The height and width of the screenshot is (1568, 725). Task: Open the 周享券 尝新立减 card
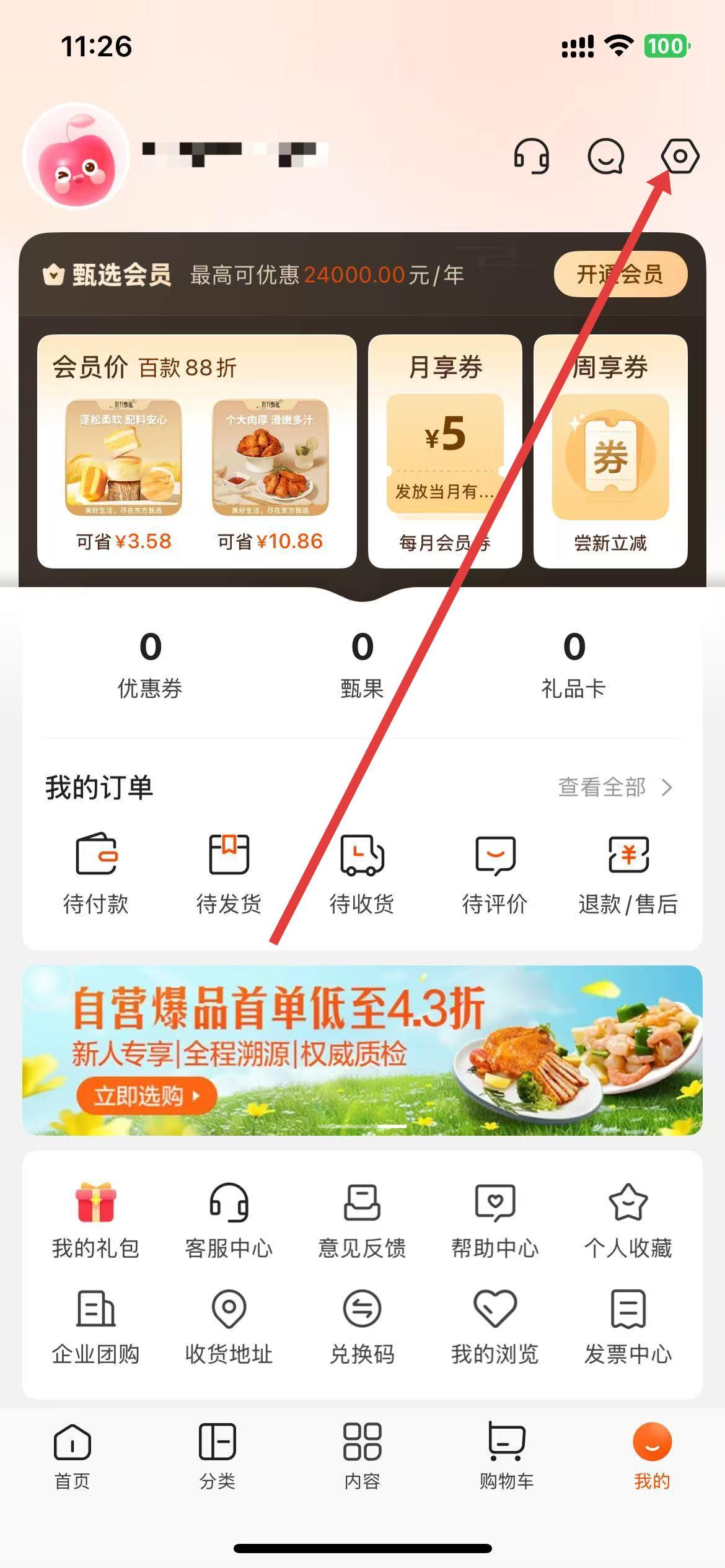click(x=610, y=452)
